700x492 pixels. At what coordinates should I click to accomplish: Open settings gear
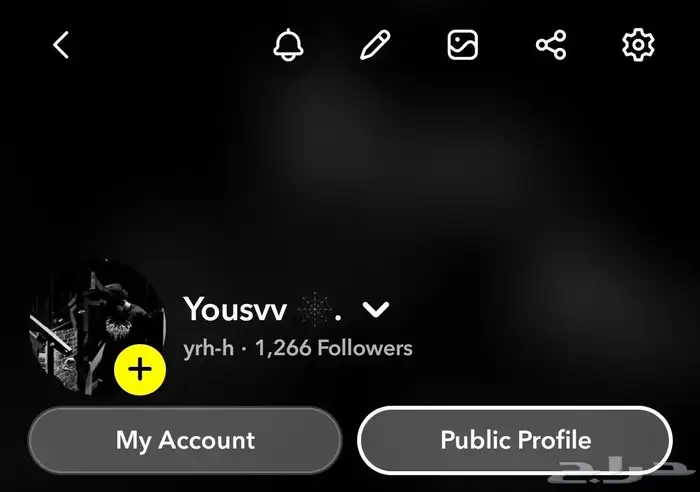tap(638, 45)
